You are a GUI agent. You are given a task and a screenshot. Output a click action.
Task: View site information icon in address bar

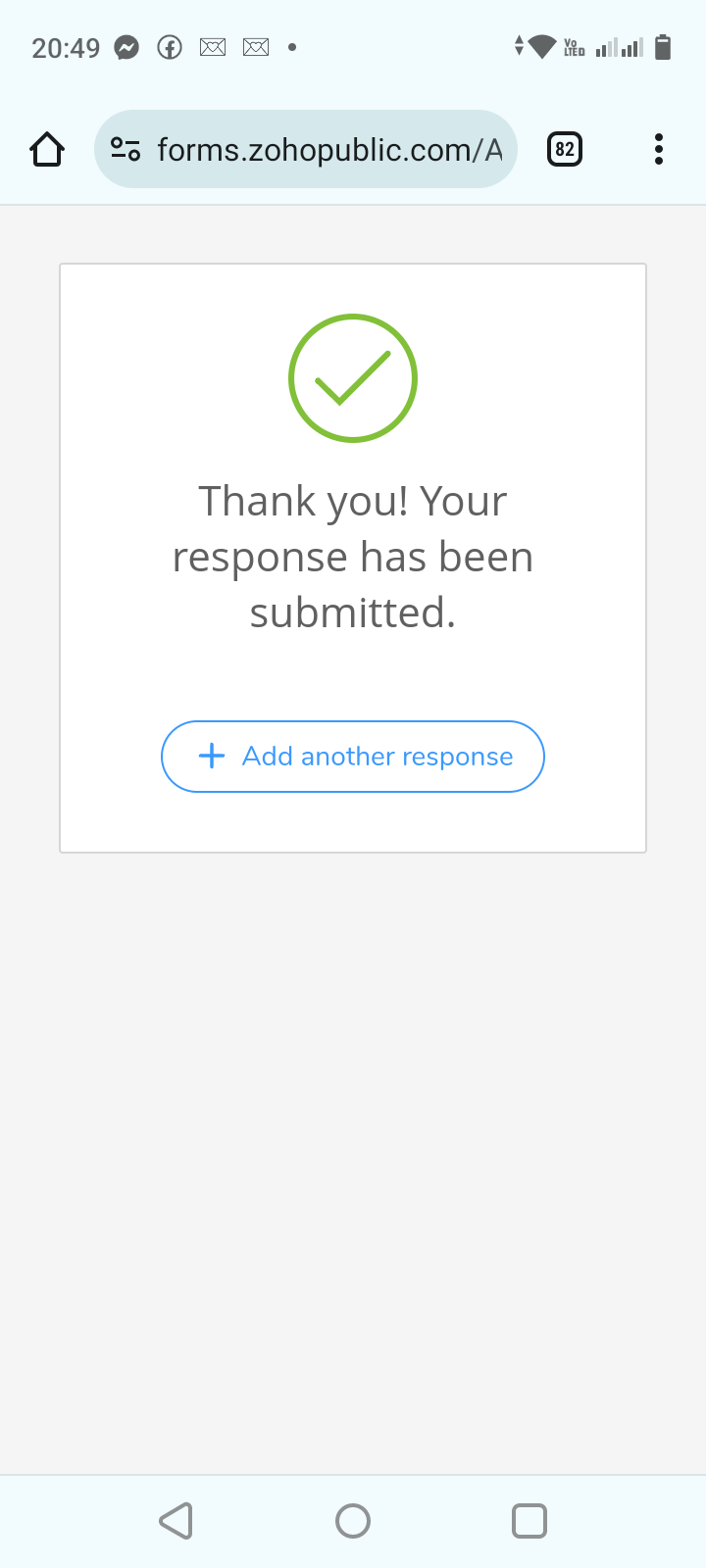point(126,150)
